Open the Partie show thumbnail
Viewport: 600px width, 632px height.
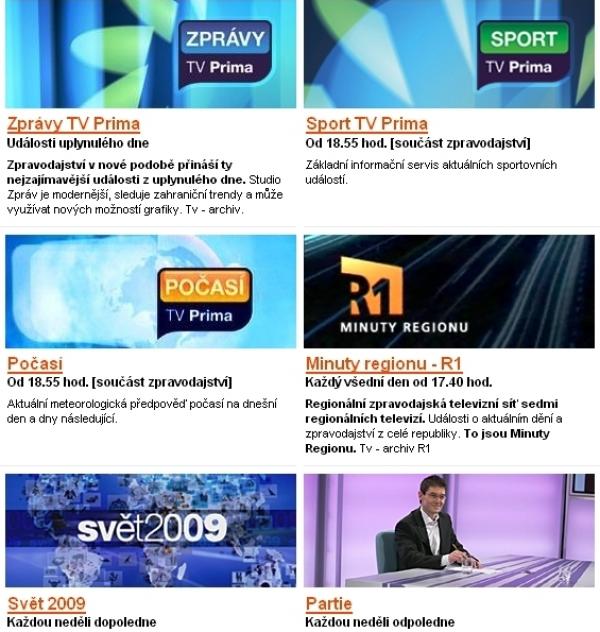pyautogui.click(x=449, y=530)
